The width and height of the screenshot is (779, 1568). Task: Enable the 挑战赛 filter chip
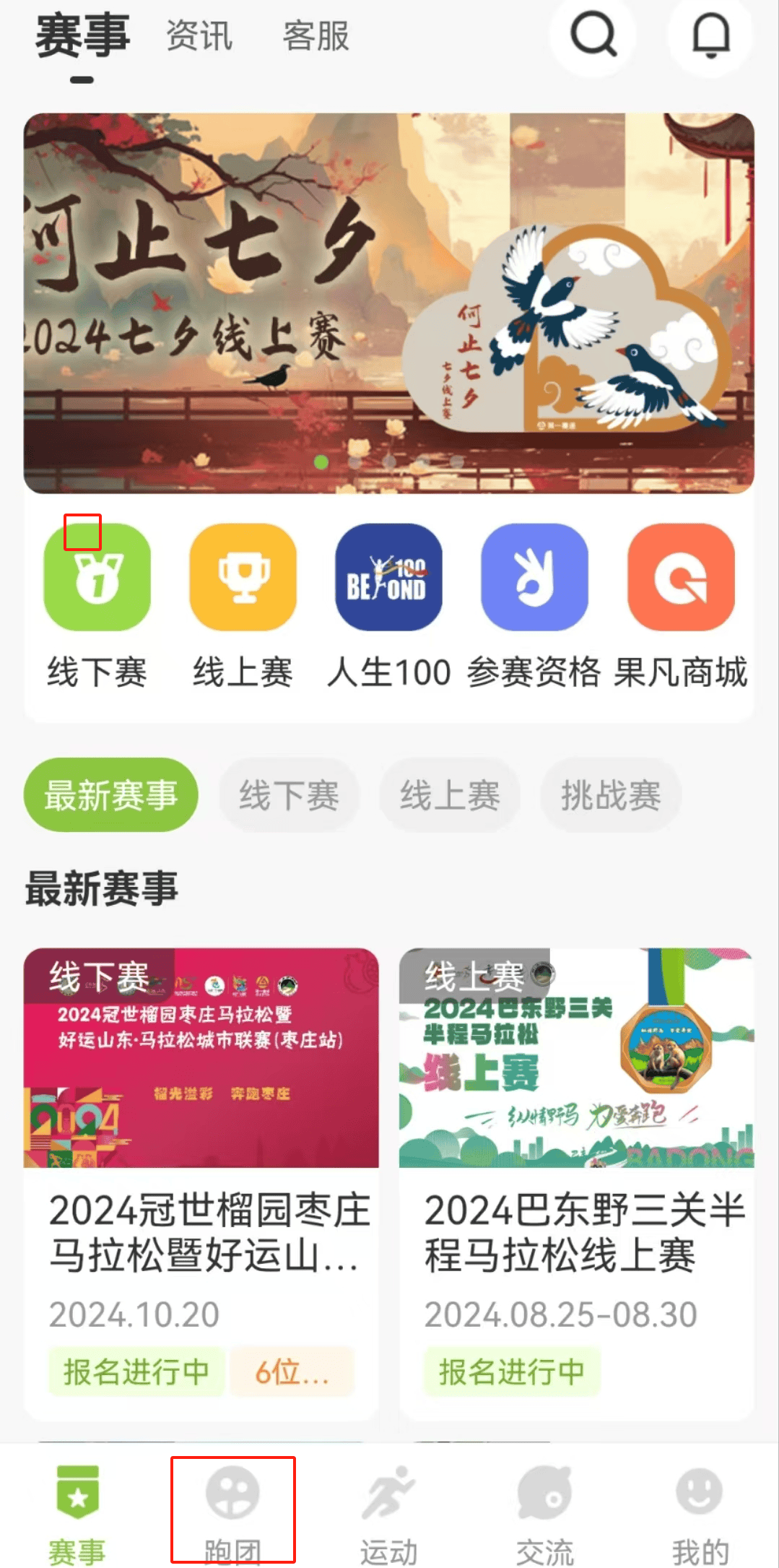coord(610,794)
